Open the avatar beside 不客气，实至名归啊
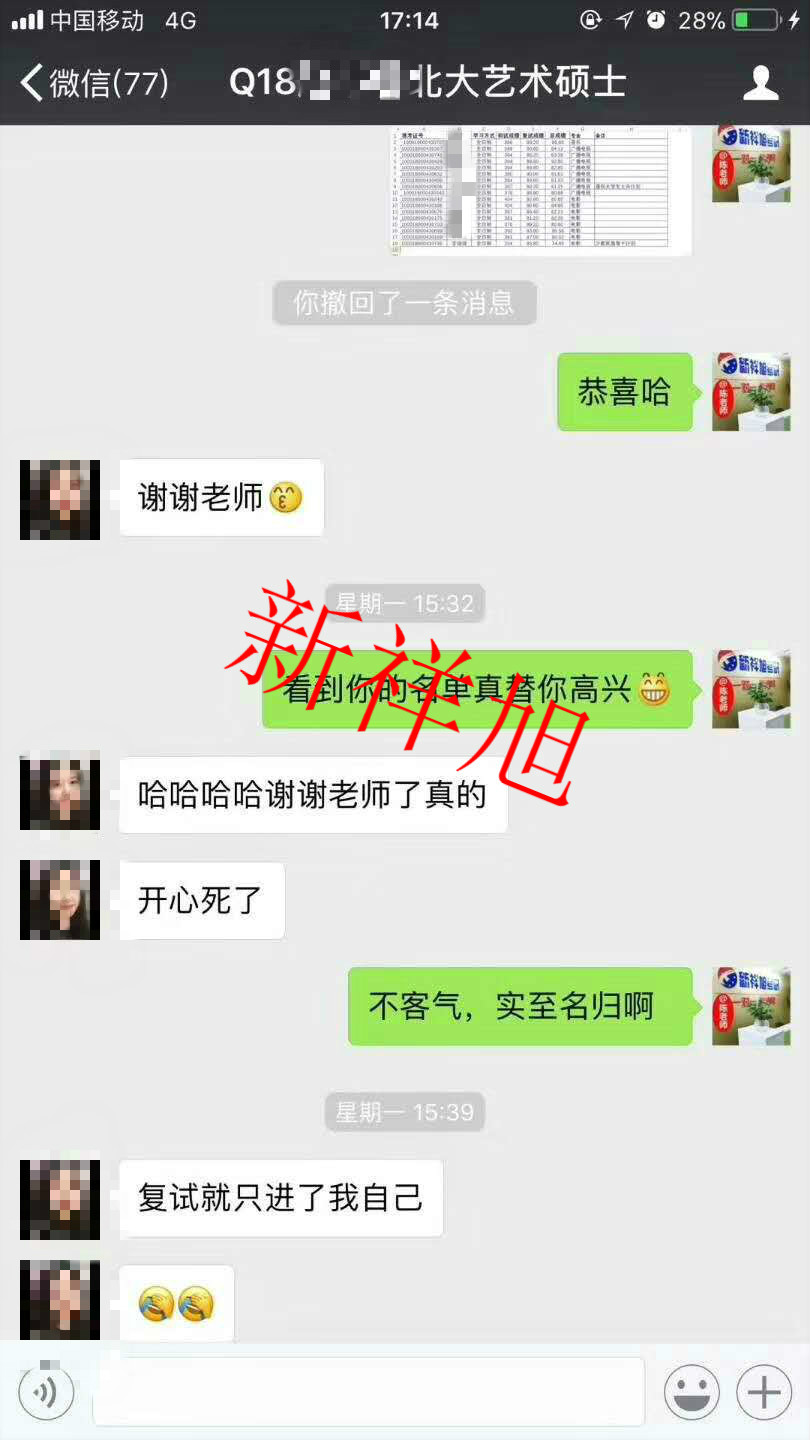Screen dimensions: 810x1440 point(751,1006)
